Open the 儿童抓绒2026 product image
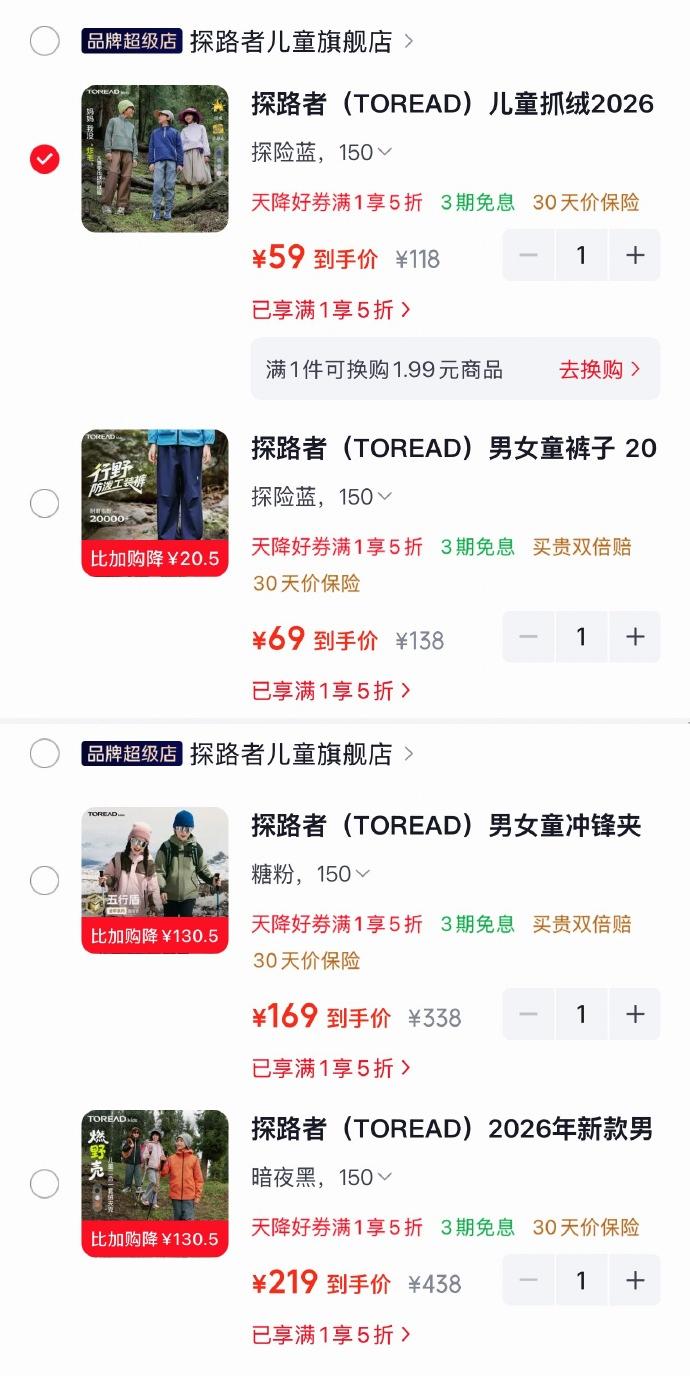Viewport: 690px width, 1376px height. point(155,159)
